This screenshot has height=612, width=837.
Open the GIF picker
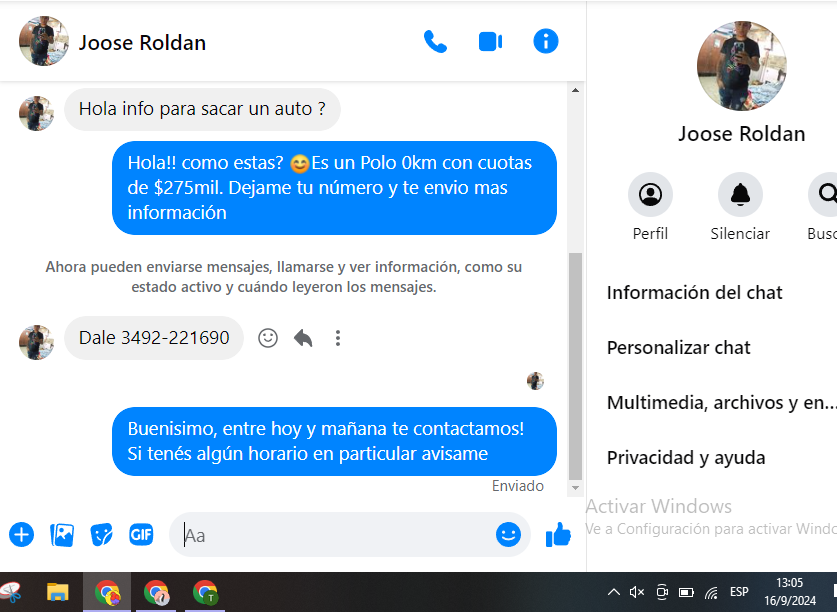[141, 535]
